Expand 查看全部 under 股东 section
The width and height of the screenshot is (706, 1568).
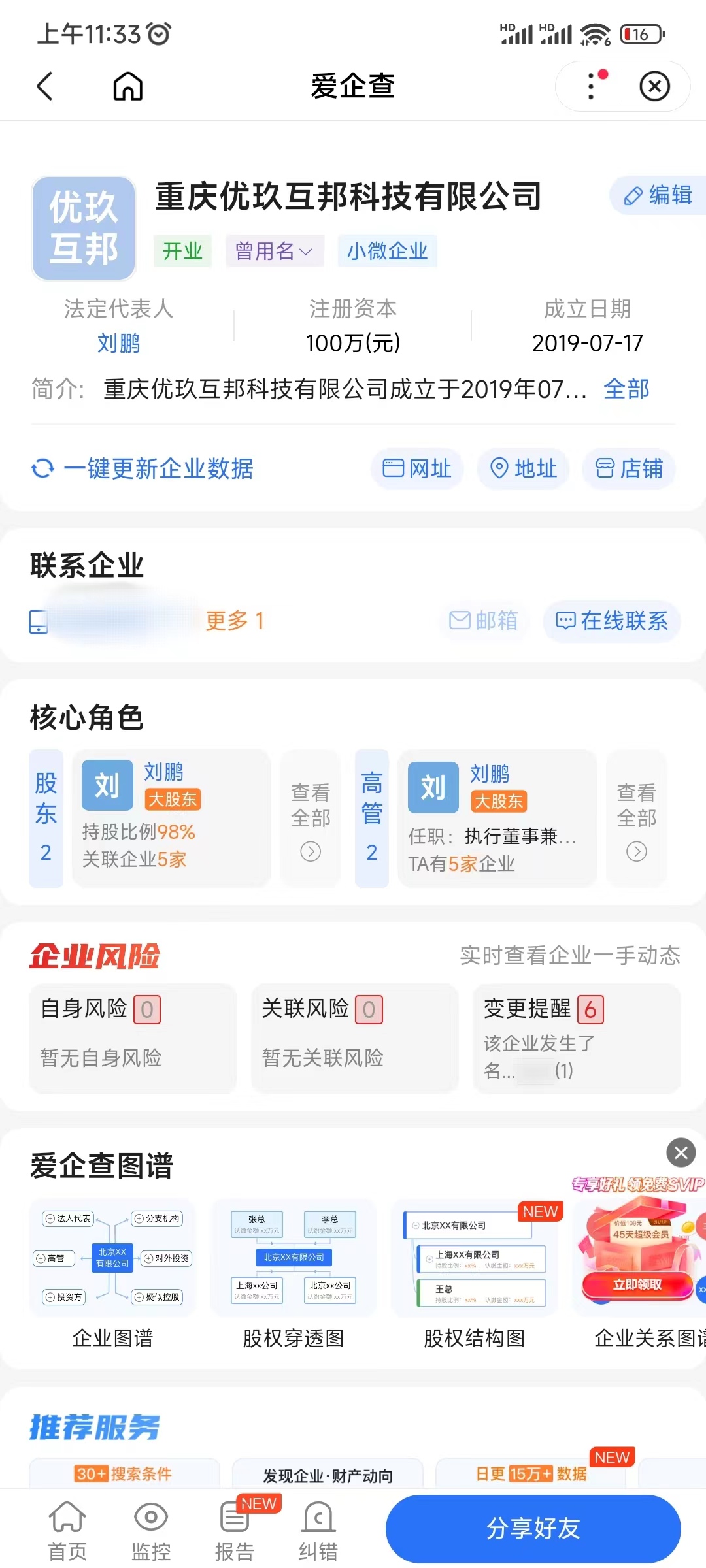tap(309, 820)
